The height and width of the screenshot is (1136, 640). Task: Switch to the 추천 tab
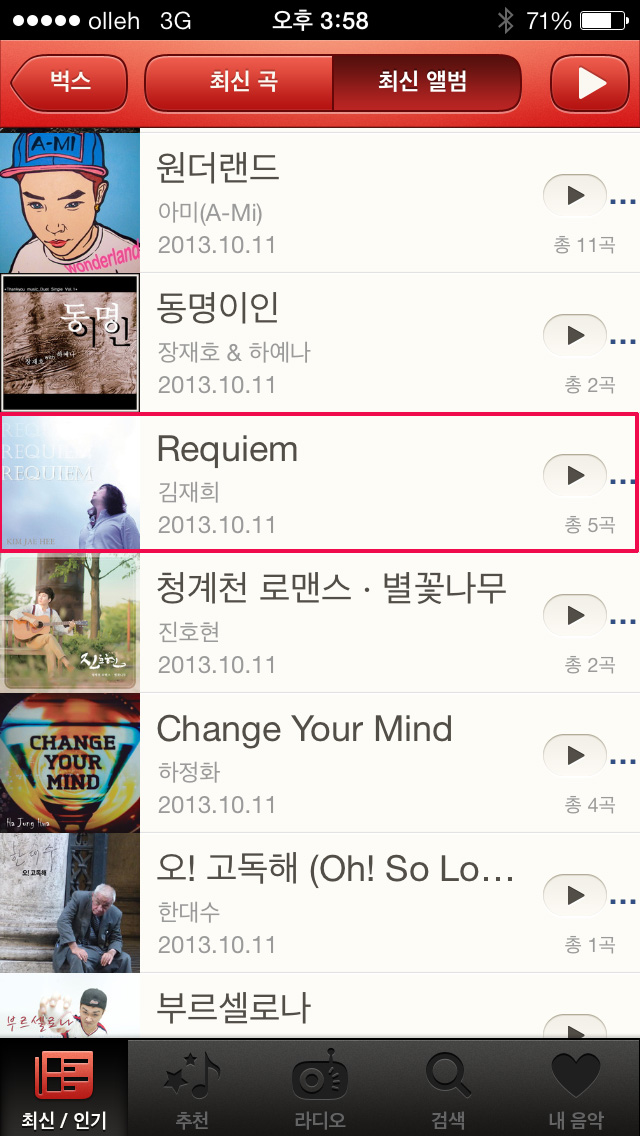[192, 1088]
